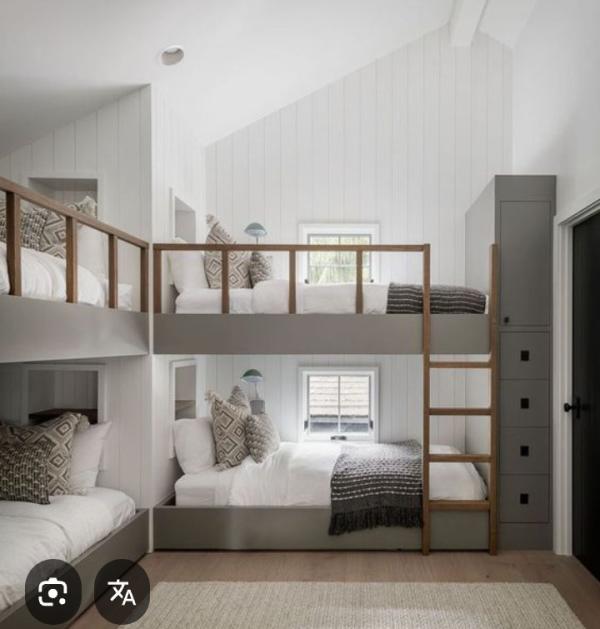
Task: Tap the translate image icon
Action: pos(122,592)
